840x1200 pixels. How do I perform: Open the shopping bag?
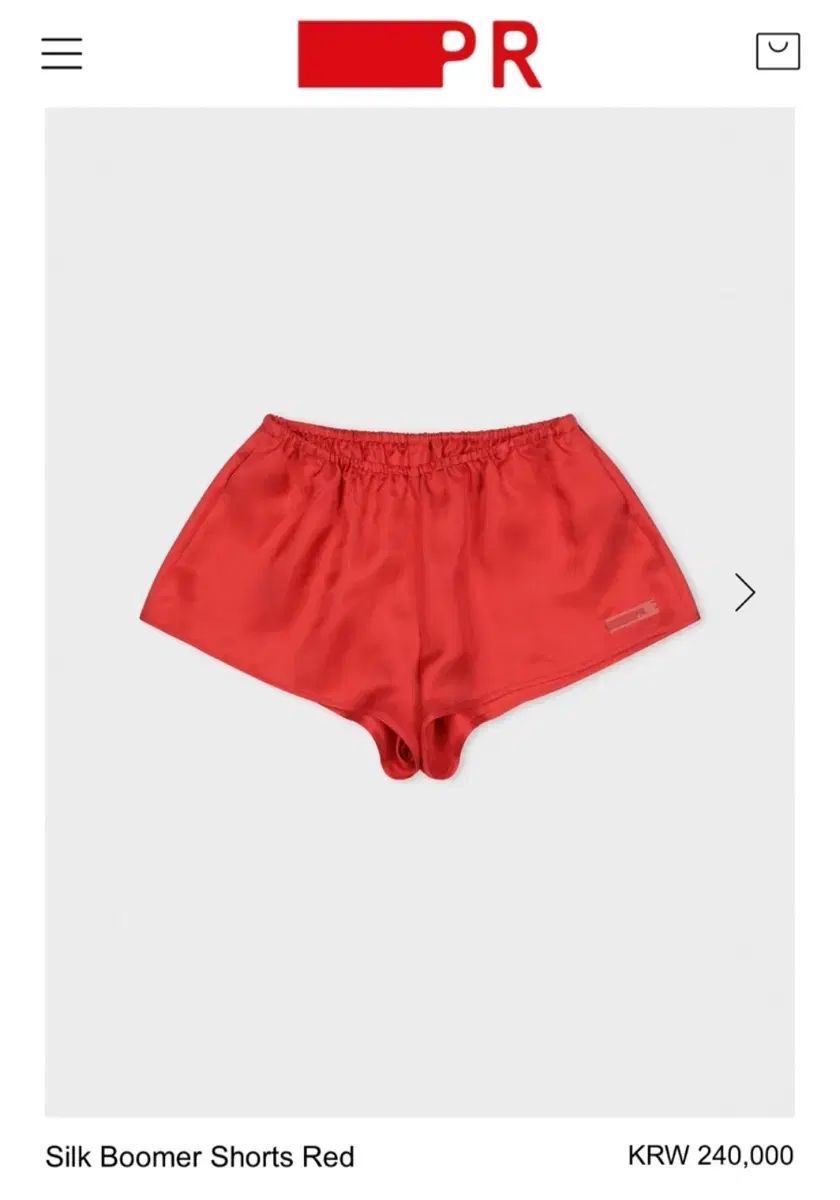[777, 51]
